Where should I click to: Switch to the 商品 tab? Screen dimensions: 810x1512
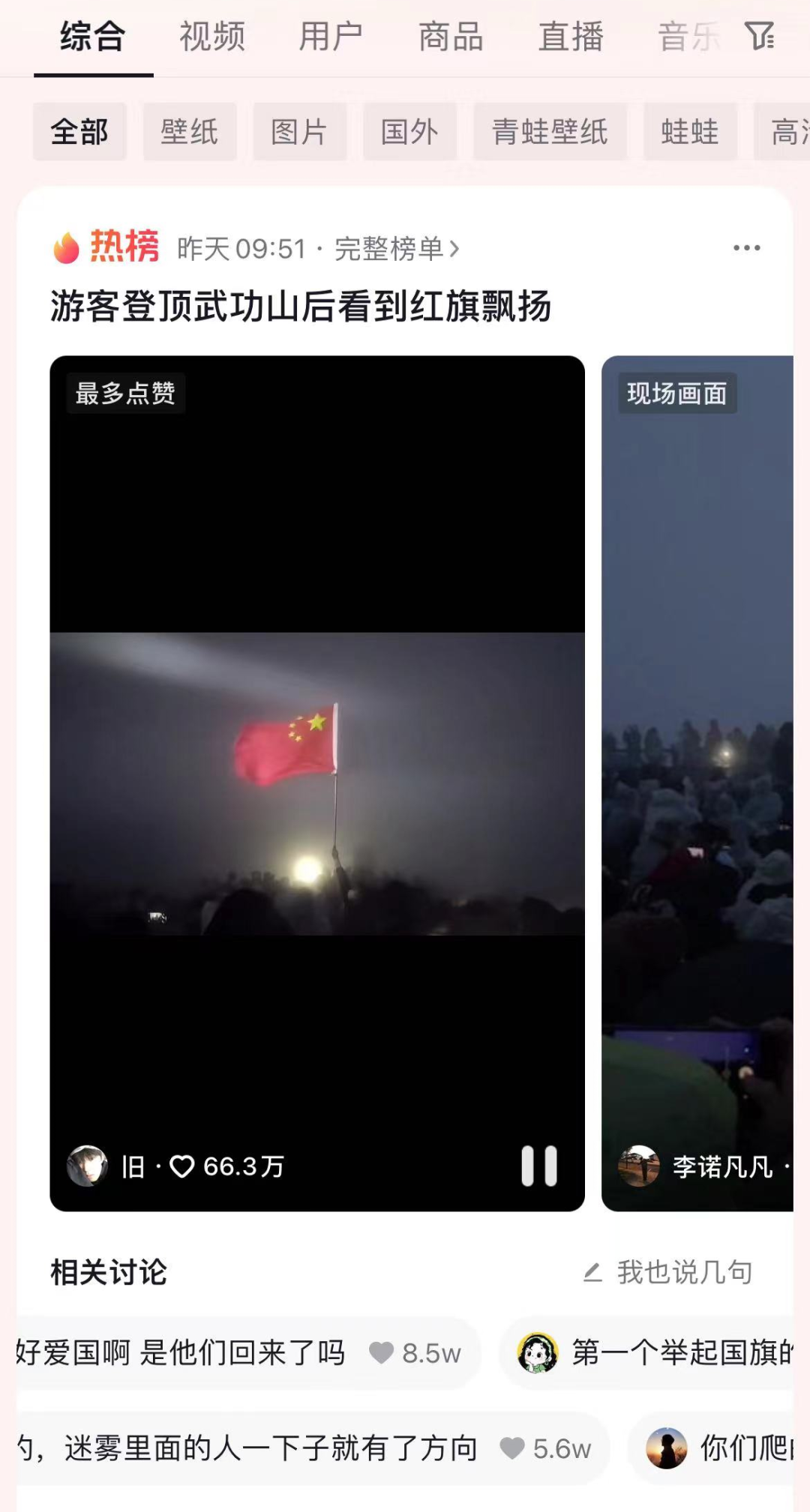[451, 37]
